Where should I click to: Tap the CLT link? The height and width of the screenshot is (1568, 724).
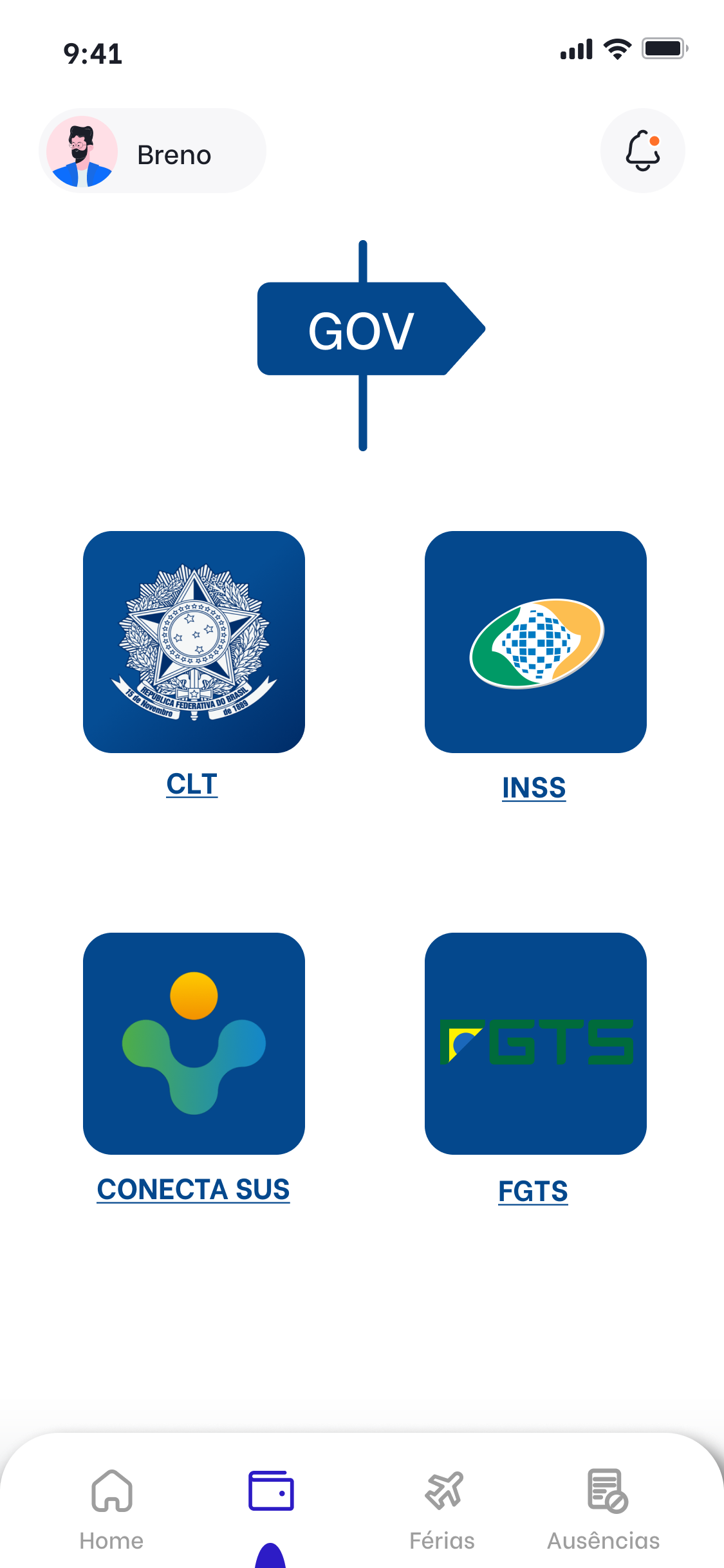[192, 784]
